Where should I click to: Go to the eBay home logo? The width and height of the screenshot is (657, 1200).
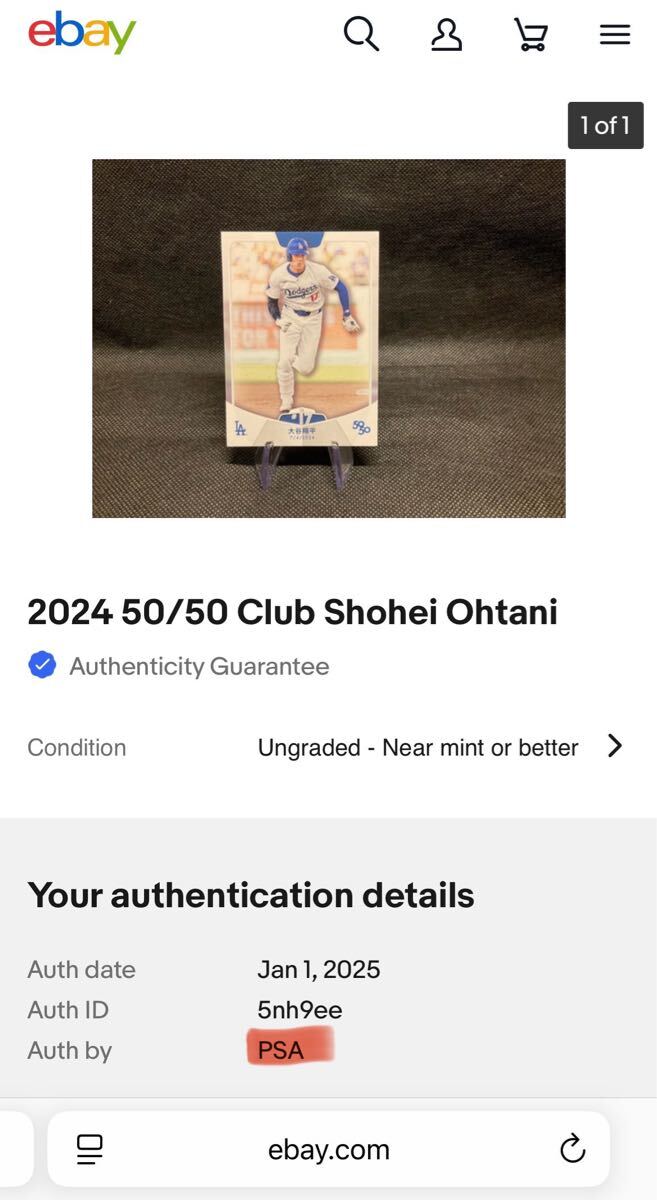[x=82, y=34]
